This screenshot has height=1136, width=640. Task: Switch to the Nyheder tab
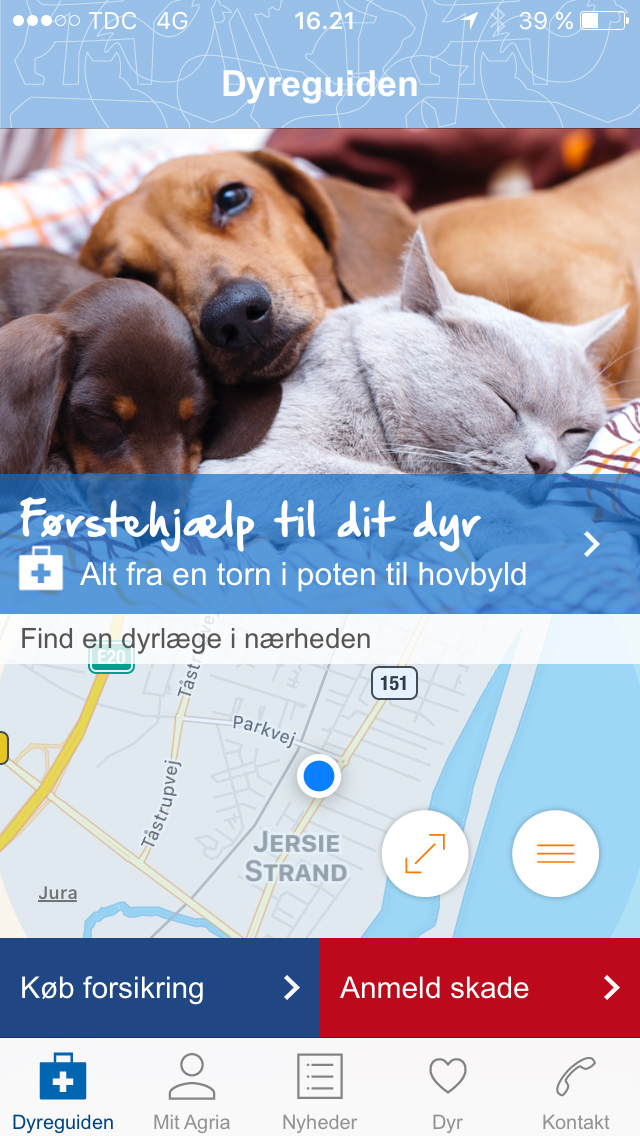click(320, 1090)
